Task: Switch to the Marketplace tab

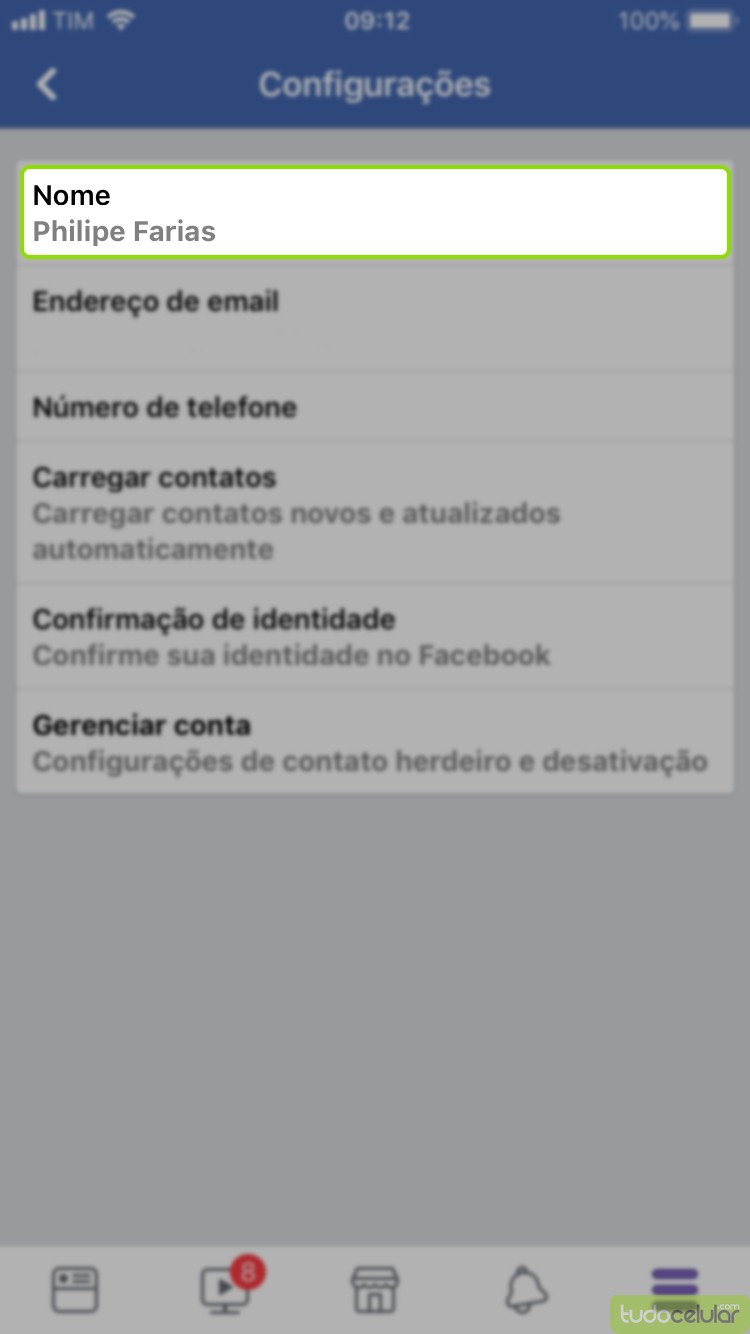Action: click(x=375, y=1288)
